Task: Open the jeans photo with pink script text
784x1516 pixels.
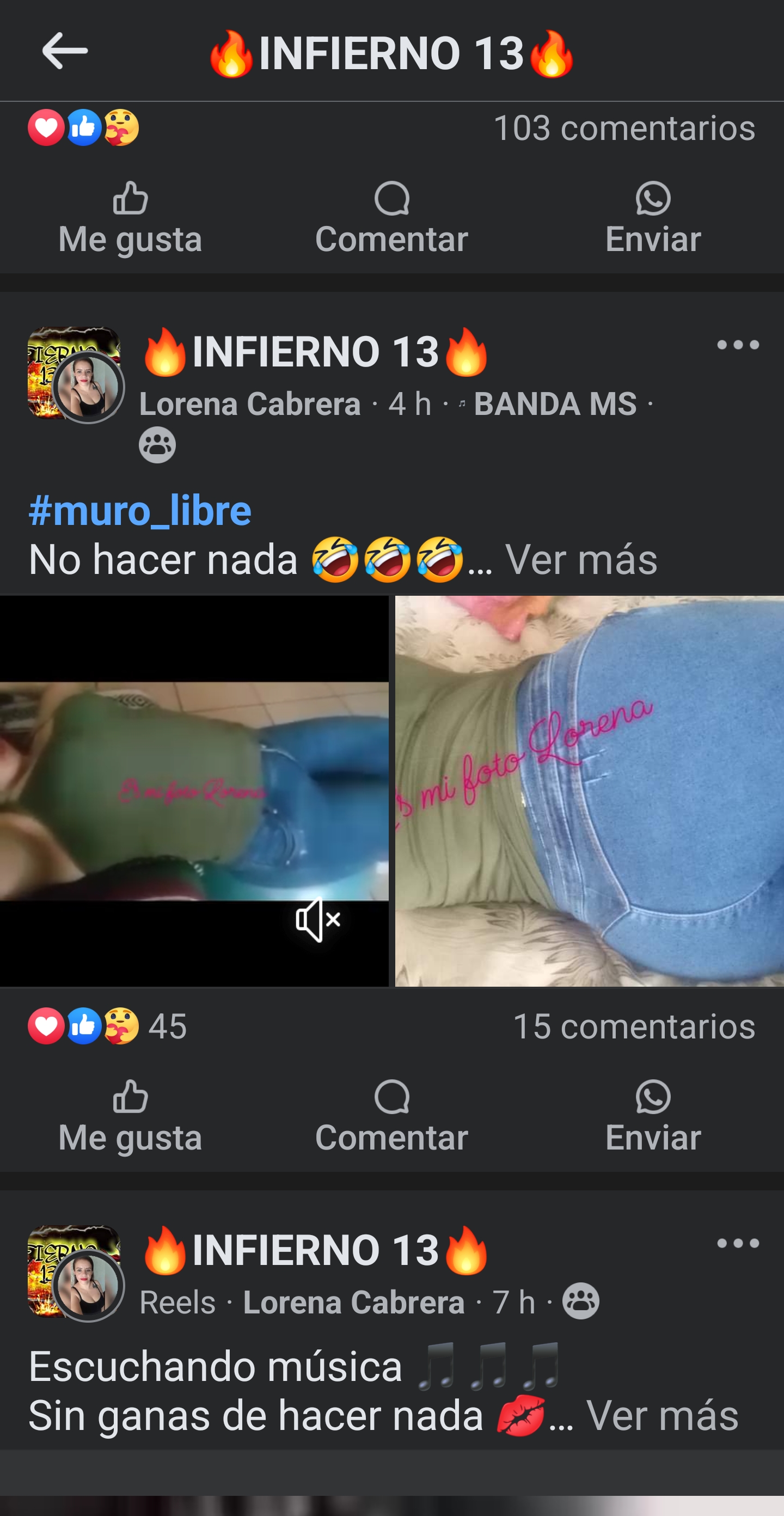Action: tap(589, 790)
